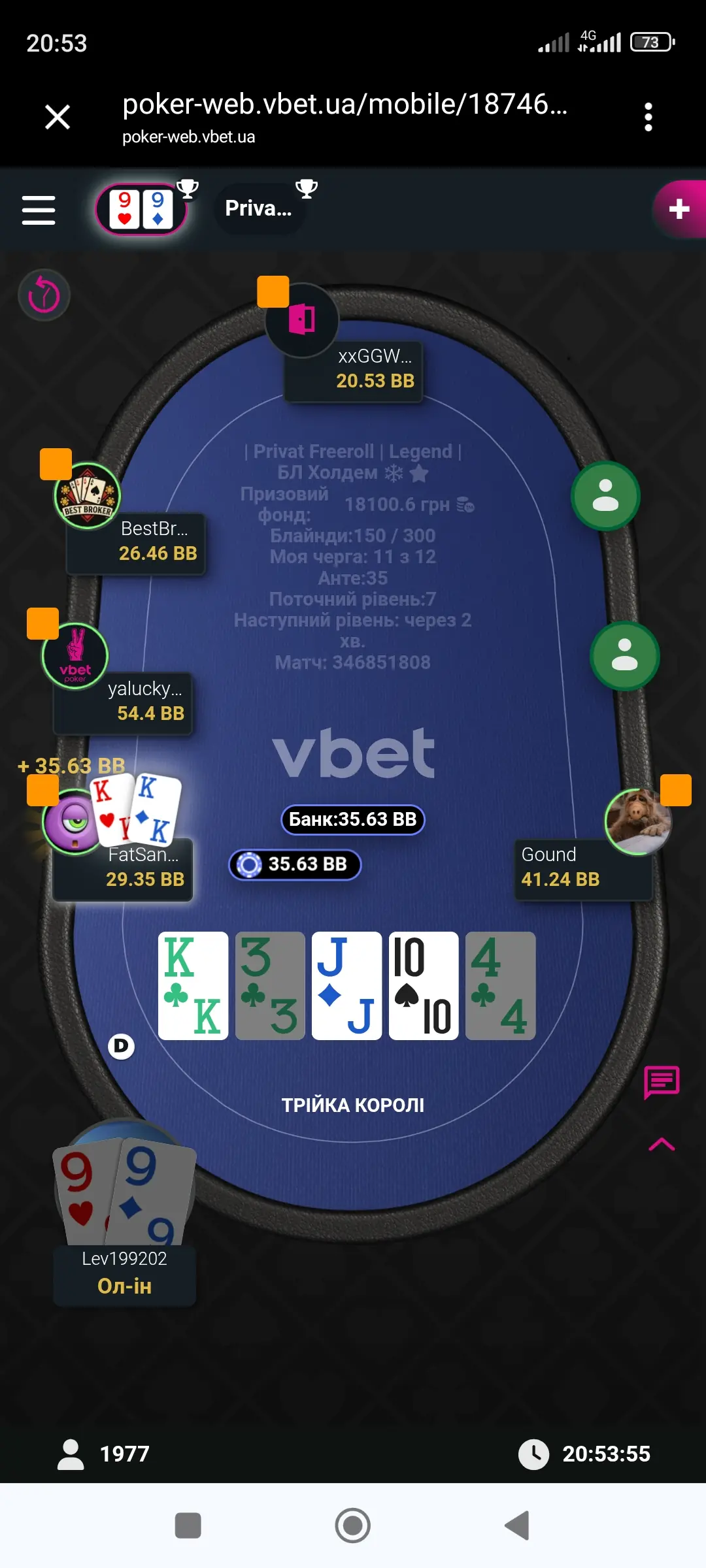Open the hamburger menu
Viewport: 706px width, 1568px height.
39,210
